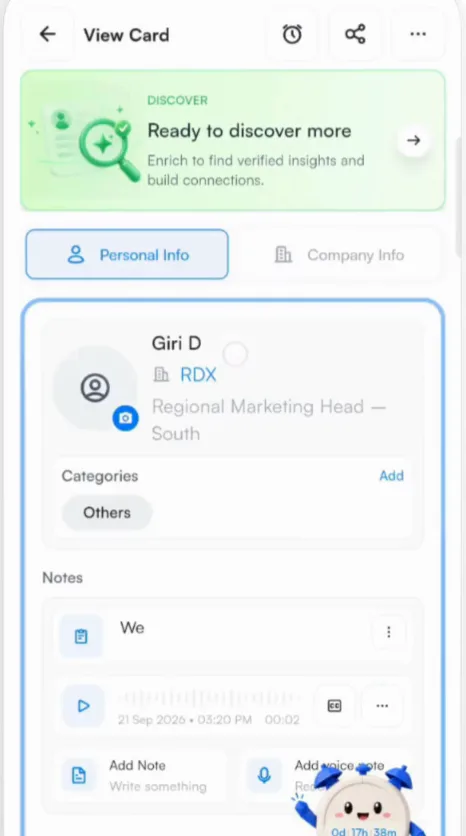Image resolution: width=466 pixels, height=836 pixels.
Task: Play the voice note recording
Action: [83, 706]
